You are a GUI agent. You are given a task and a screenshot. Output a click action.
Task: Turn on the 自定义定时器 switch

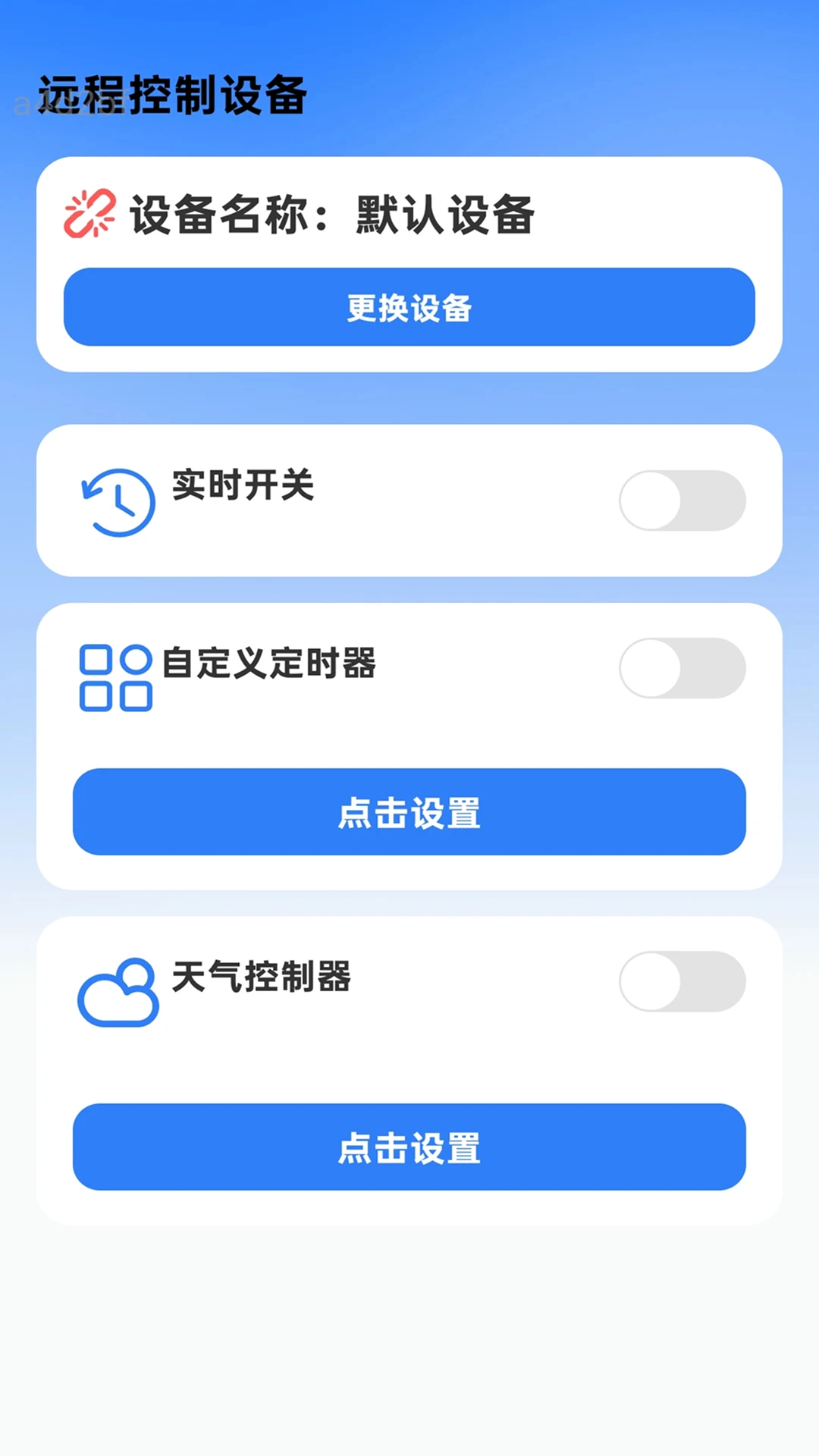pyautogui.click(x=681, y=667)
